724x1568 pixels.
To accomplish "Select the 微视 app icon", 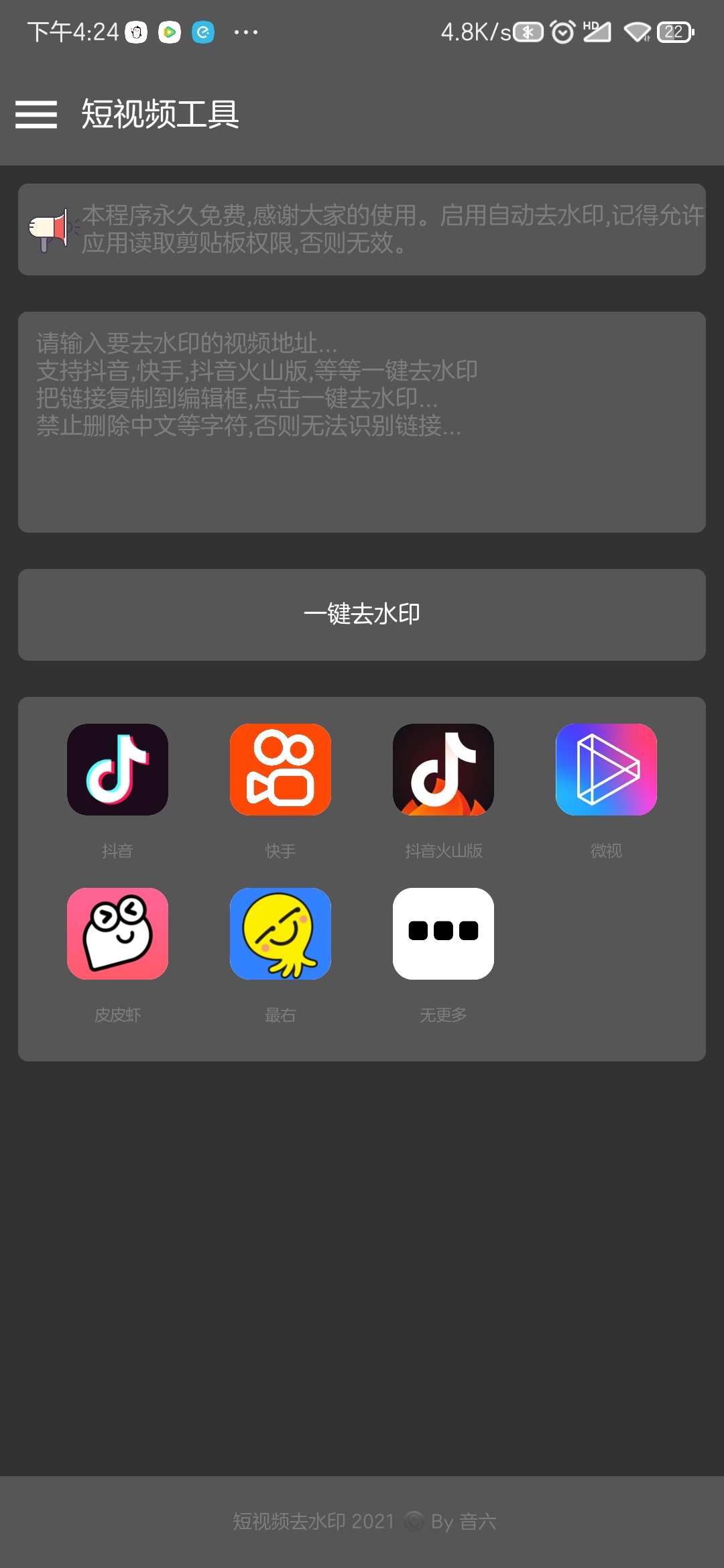I will coord(606,769).
